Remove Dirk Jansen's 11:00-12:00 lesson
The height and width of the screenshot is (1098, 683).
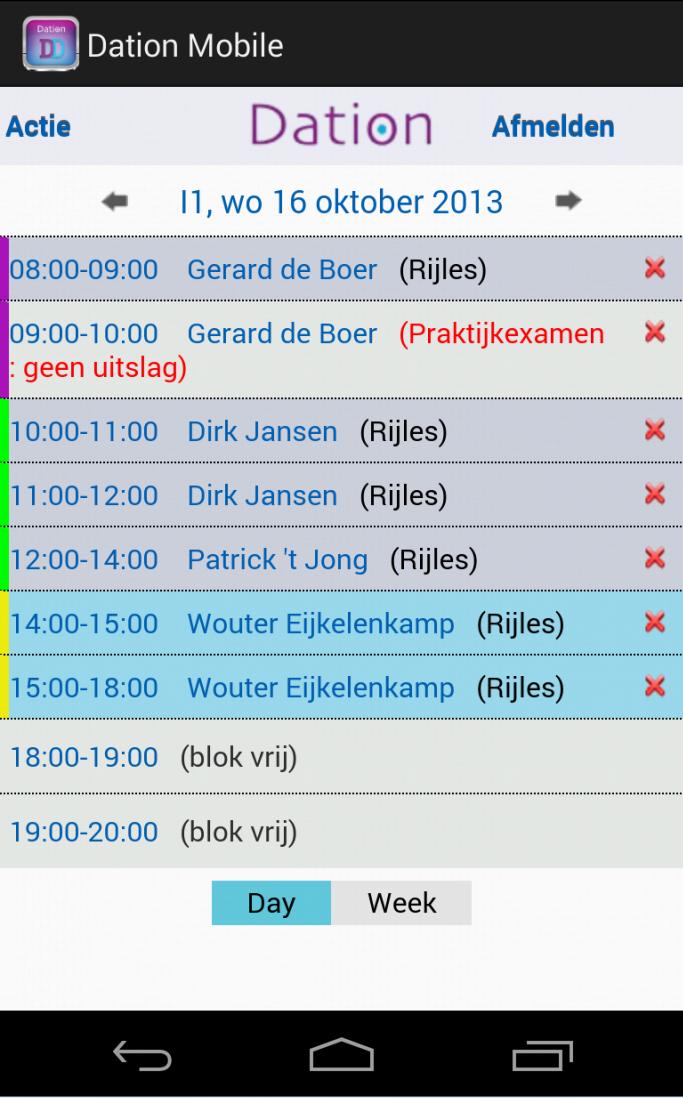(655, 494)
